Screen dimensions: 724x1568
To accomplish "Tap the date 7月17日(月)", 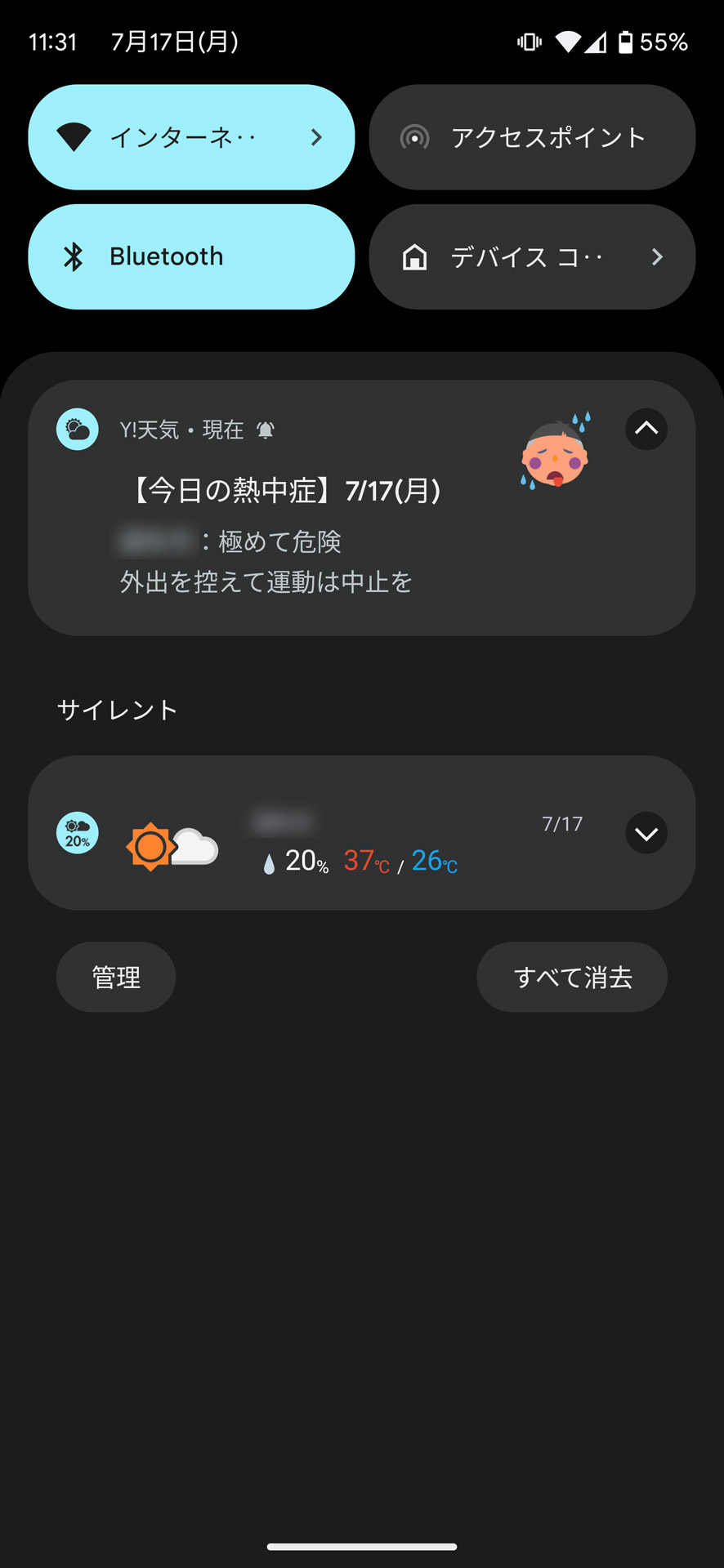I will (174, 41).
